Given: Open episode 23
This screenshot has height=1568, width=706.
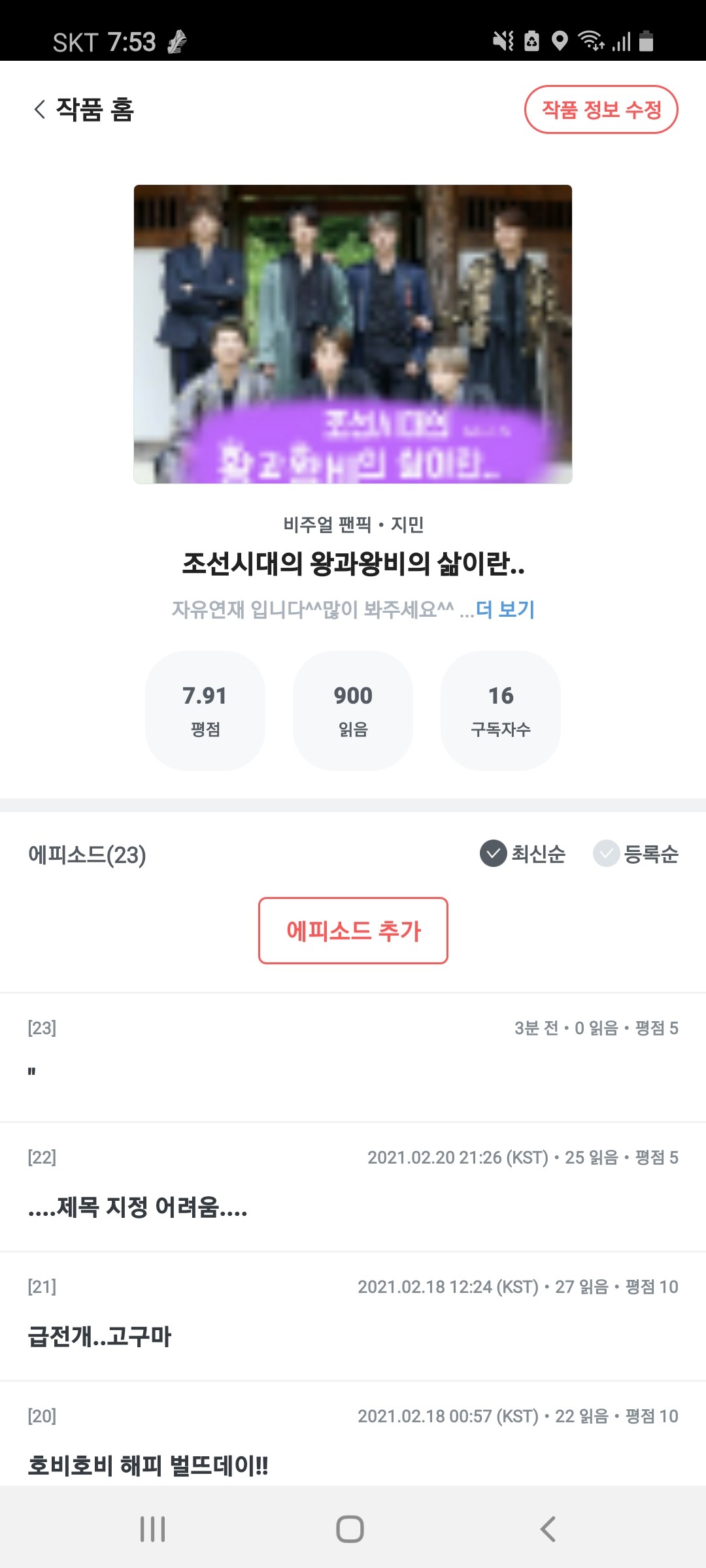Looking at the screenshot, I should 353,1058.
